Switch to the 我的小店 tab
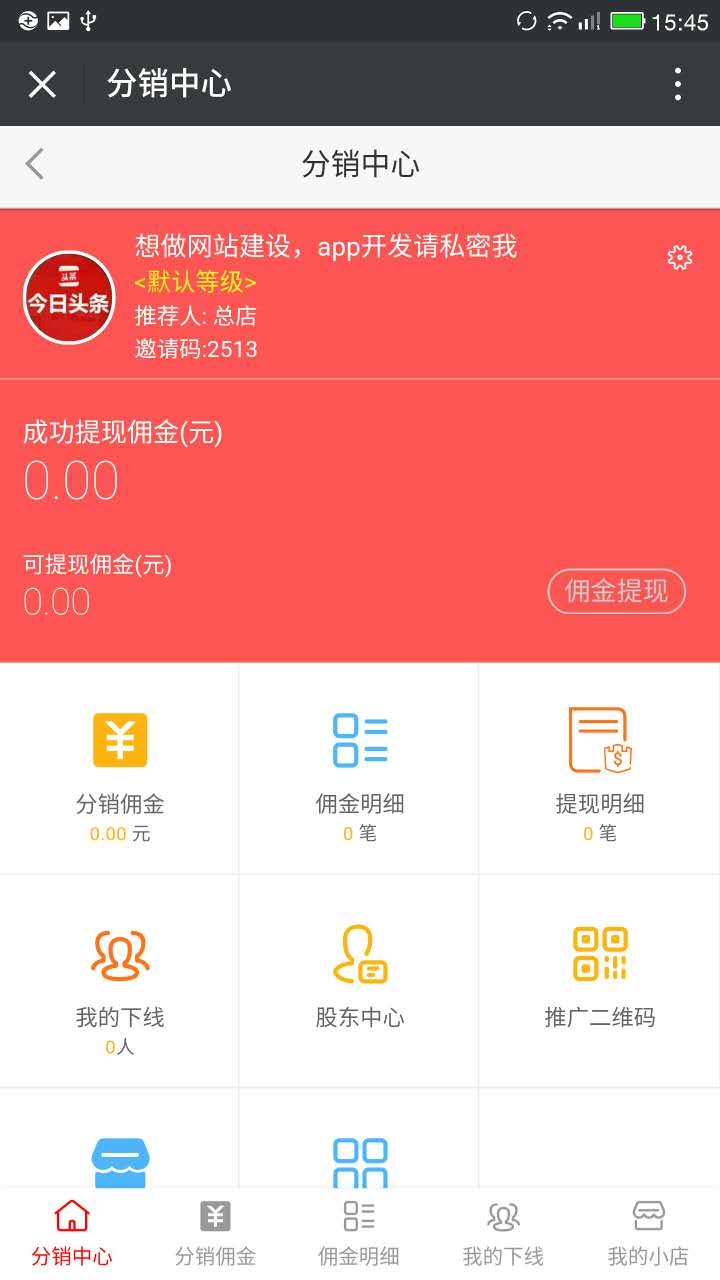720x1280 pixels. click(648, 1234)
